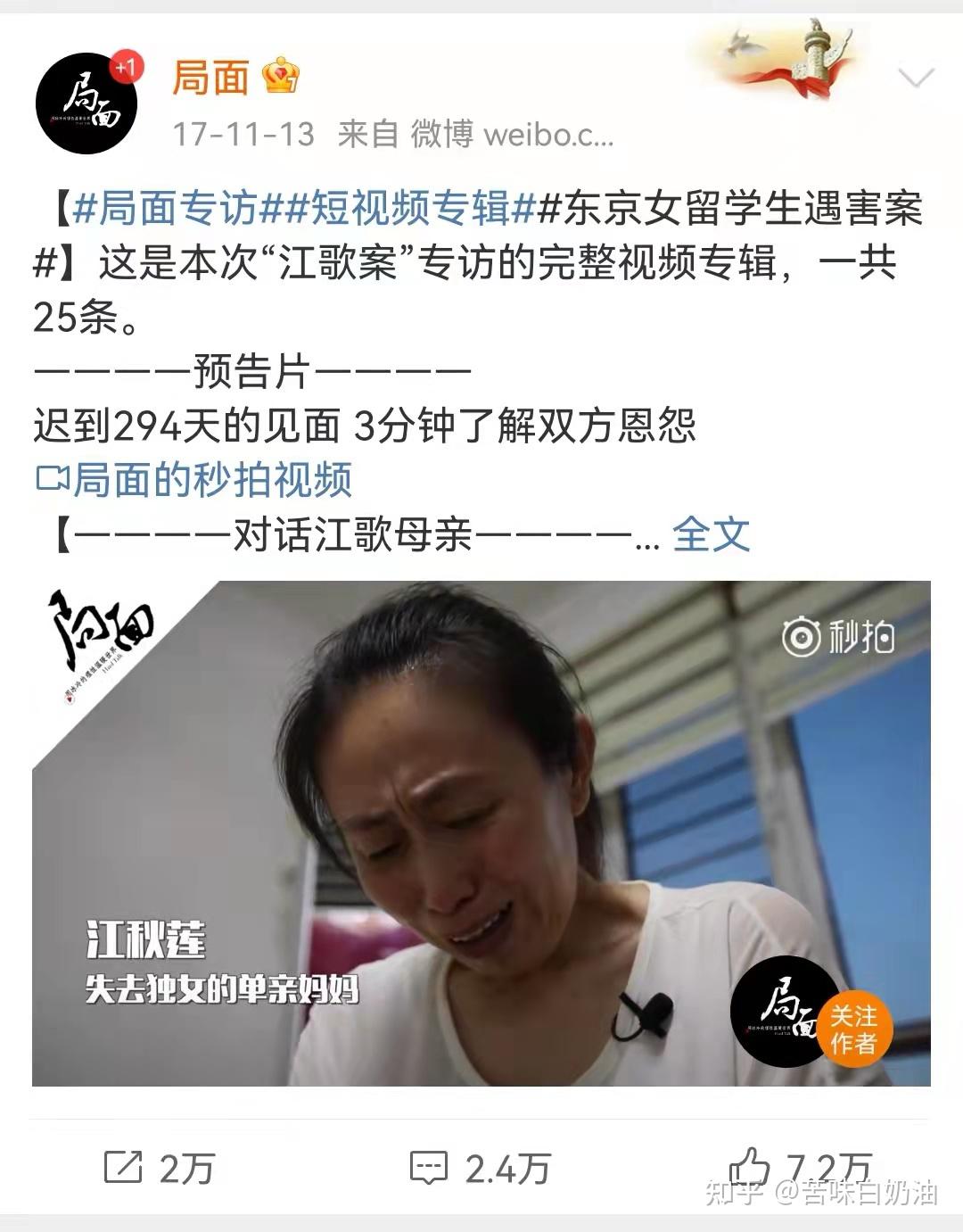This screenshot has height=1232, width=963.
Task: Expand the post with 全文
Action: click(x=711, y=534)
